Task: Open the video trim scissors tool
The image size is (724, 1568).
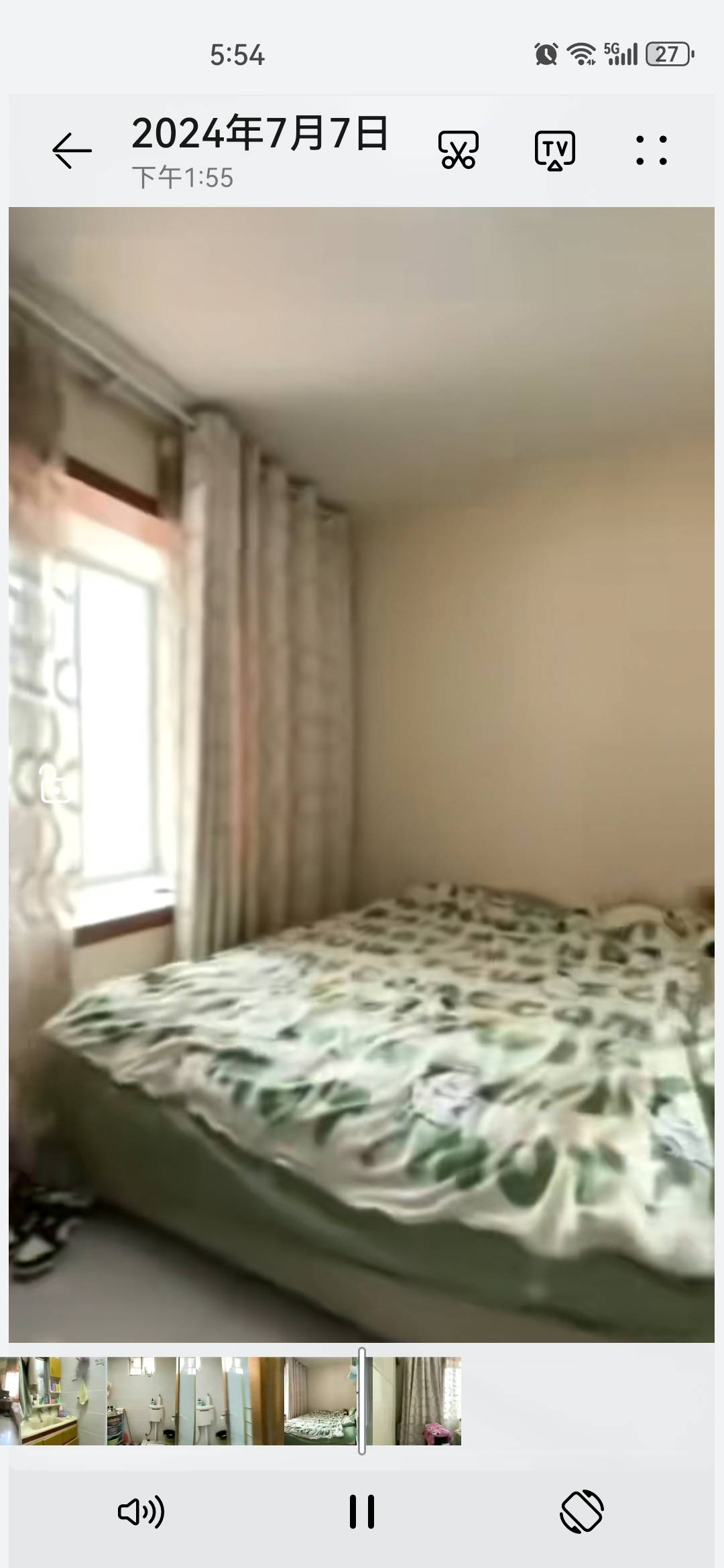Action: click(459, 150)
